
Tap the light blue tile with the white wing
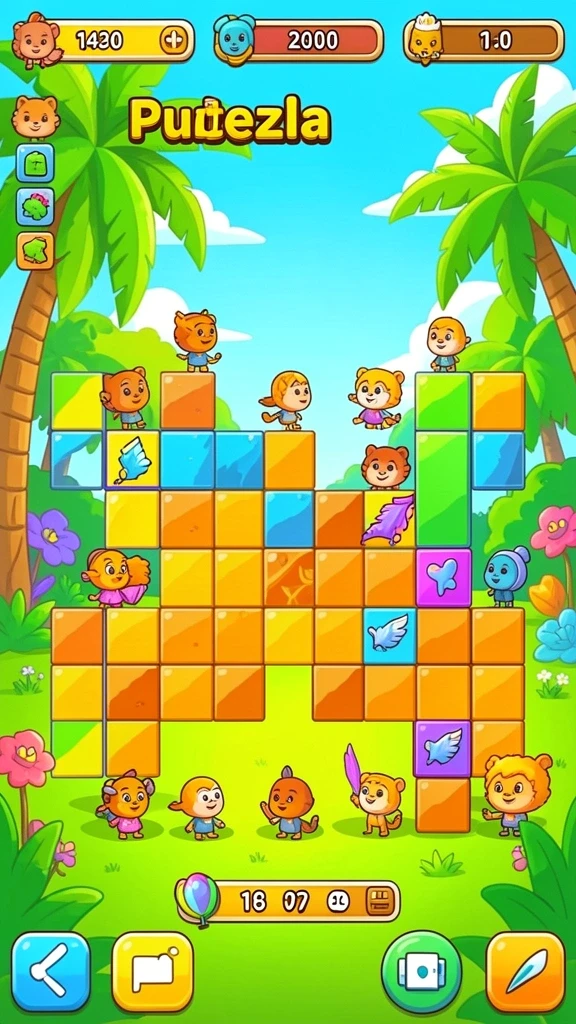click(x=389, y=635)
